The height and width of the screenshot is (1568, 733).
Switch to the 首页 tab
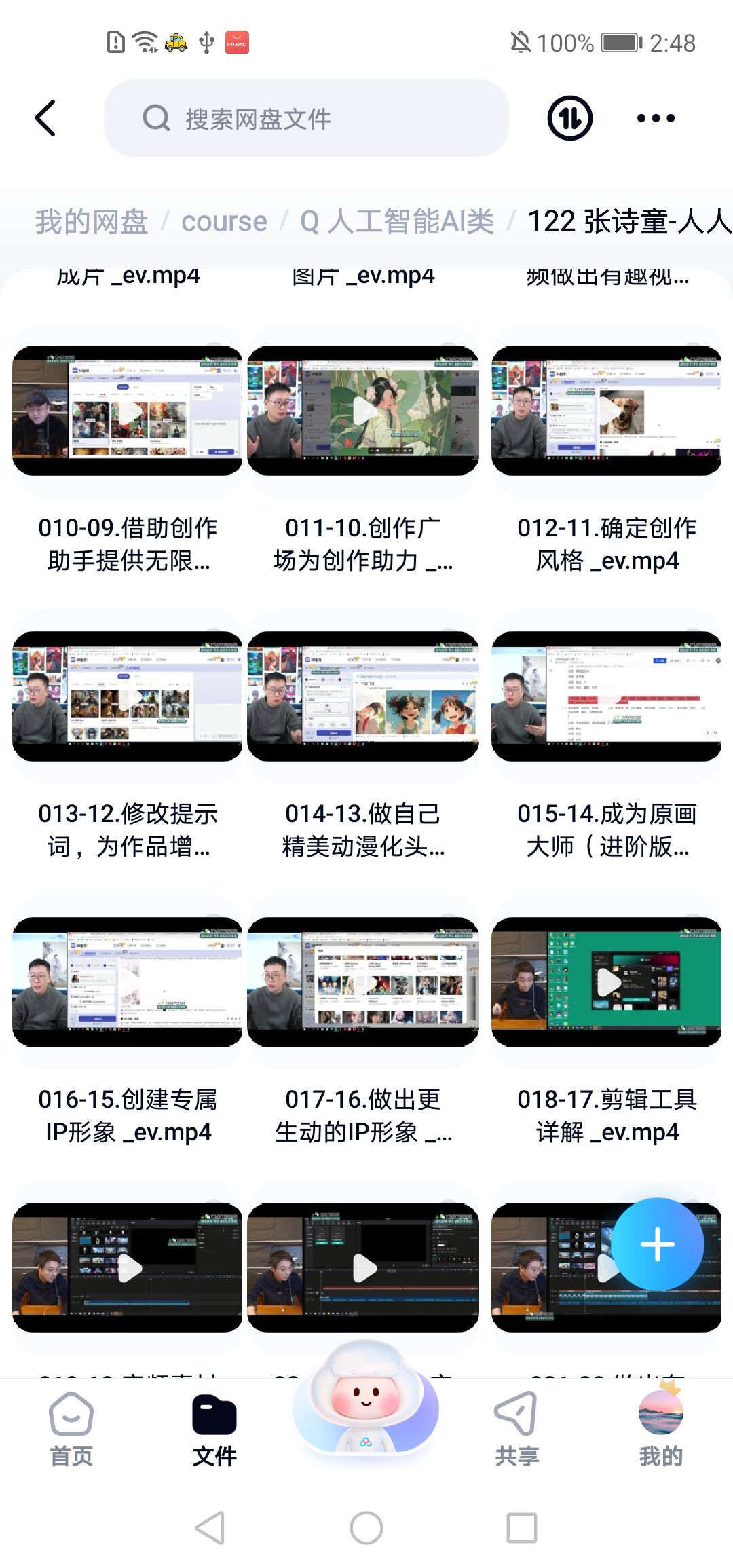pyautogui.click(x=71, y=1430)
